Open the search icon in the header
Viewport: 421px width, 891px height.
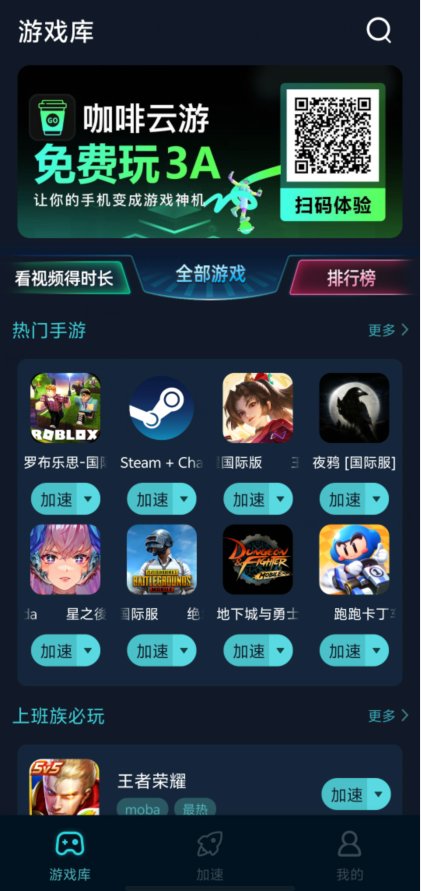379,30
